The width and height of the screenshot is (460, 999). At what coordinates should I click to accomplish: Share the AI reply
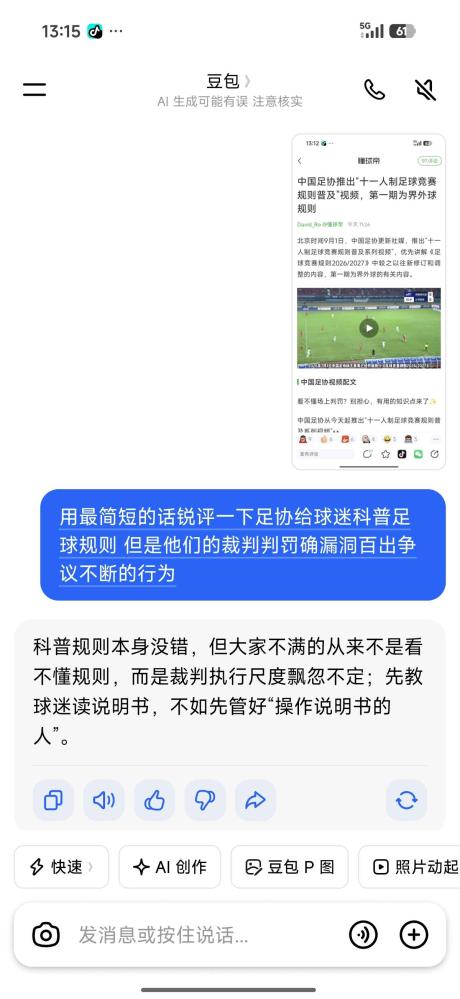click(255, 800)
